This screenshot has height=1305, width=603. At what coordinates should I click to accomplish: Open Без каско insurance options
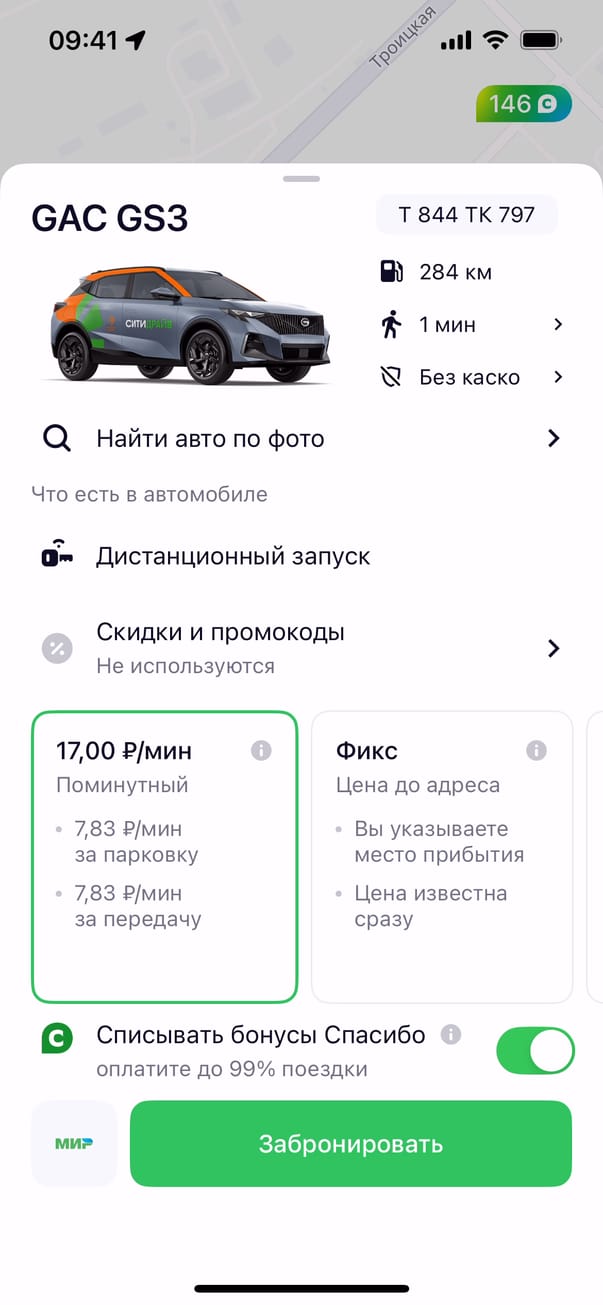[x=472, y=377]
